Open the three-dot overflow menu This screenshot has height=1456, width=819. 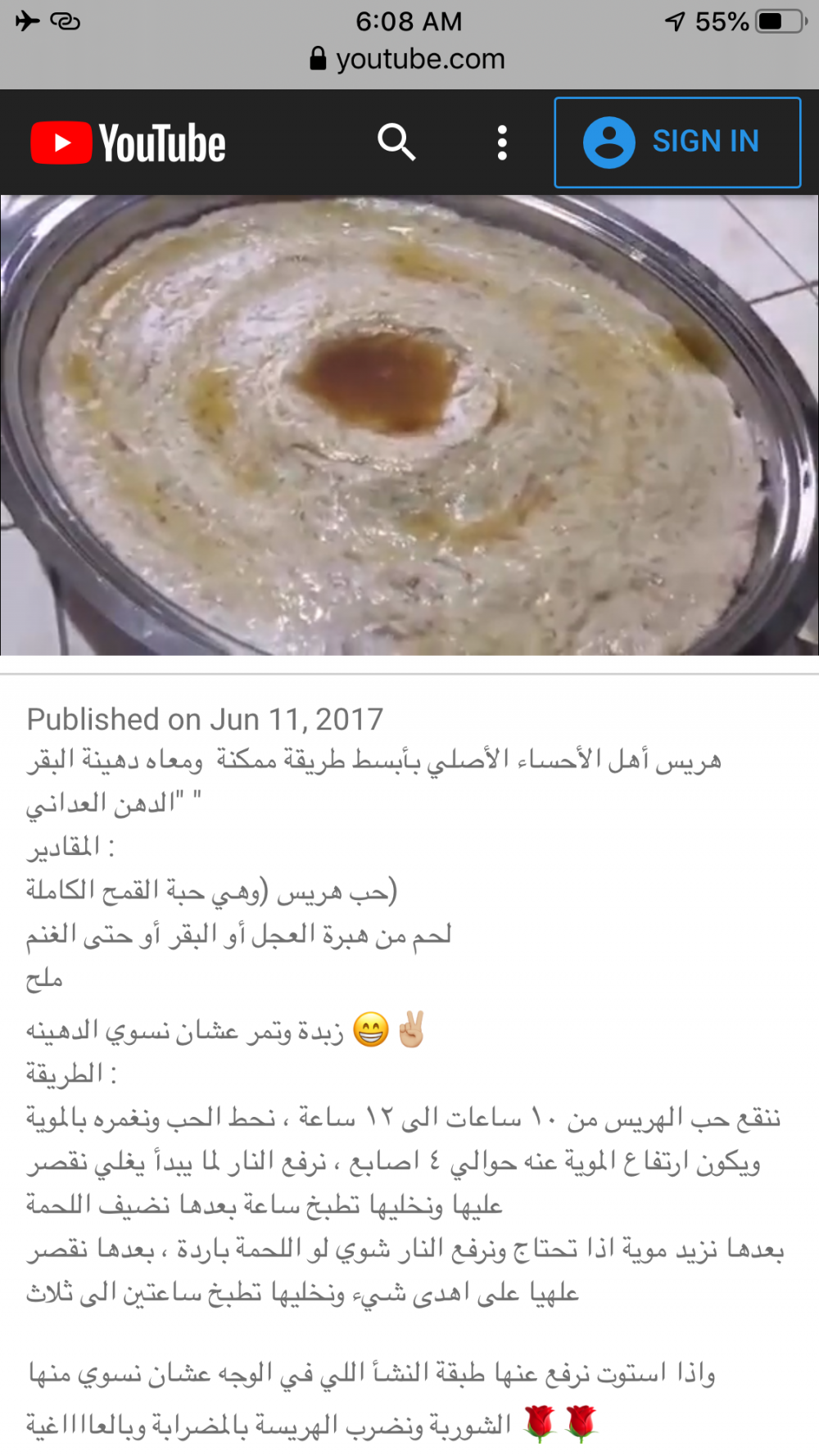coord(502,142)
